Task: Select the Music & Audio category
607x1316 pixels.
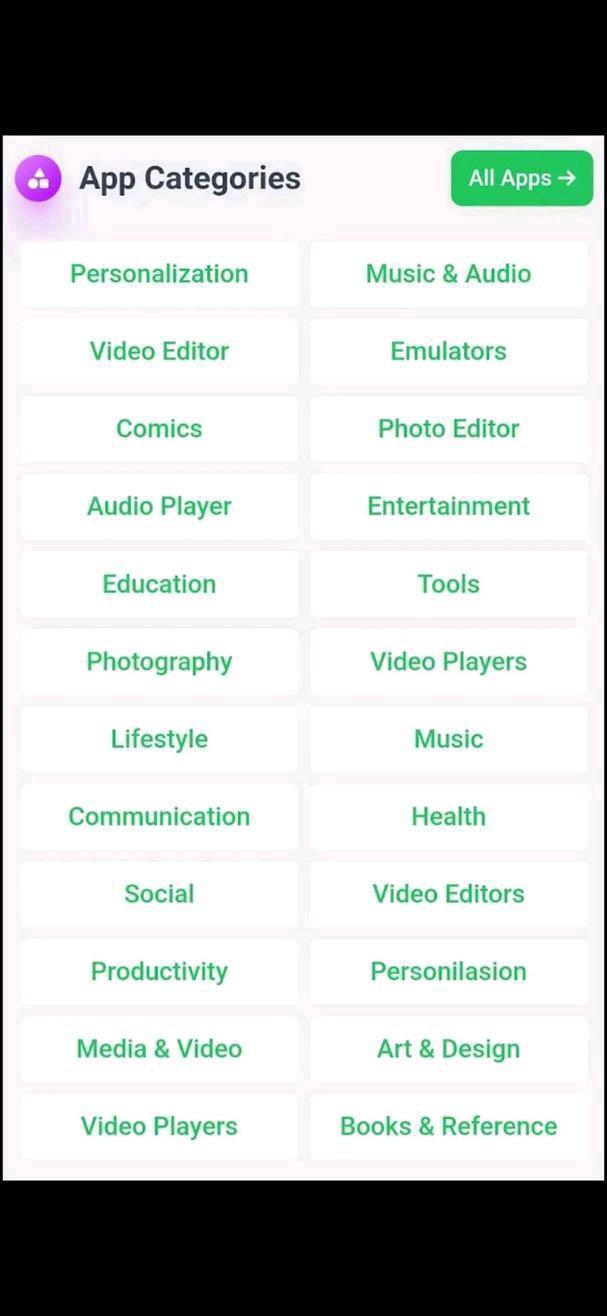Action: 448,274
